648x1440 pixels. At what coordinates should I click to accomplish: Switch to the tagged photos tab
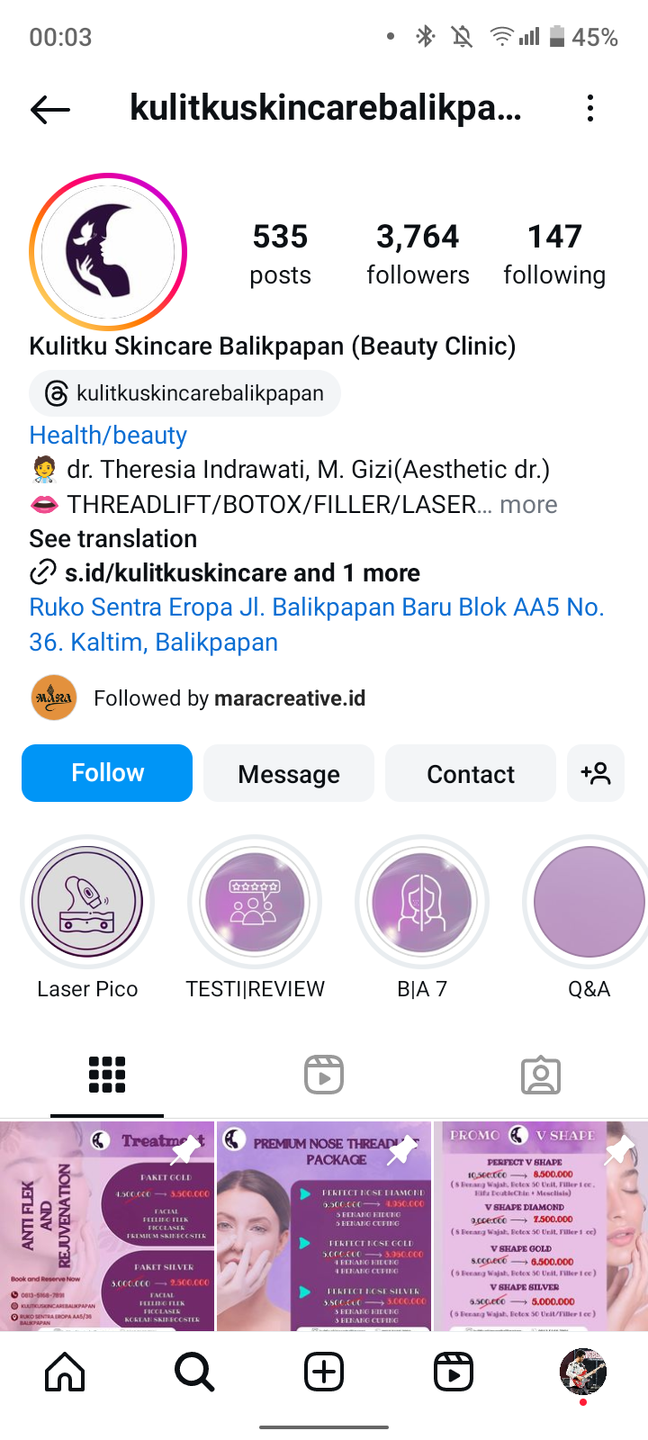tap(541, 1076)
